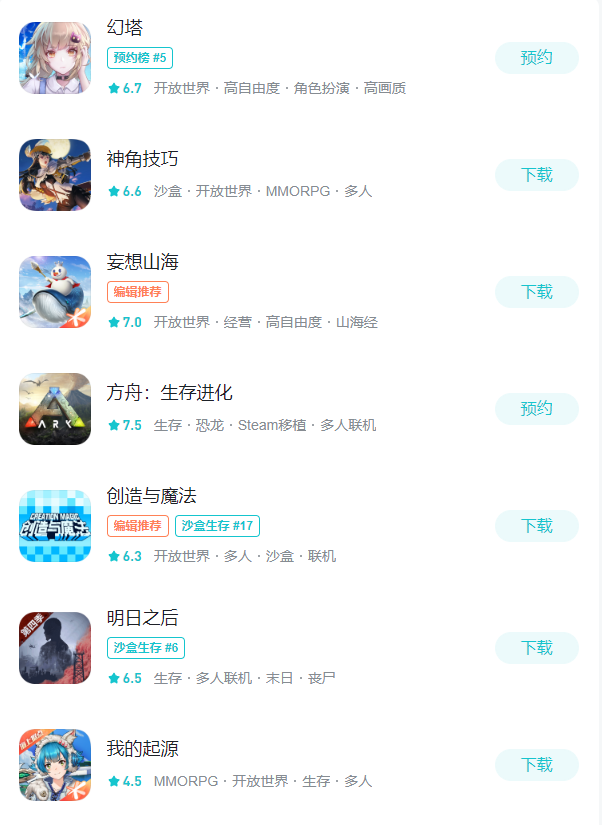View 妄想山海 game details
Viewport: 602px width, 825px height.
pos(143,262)
